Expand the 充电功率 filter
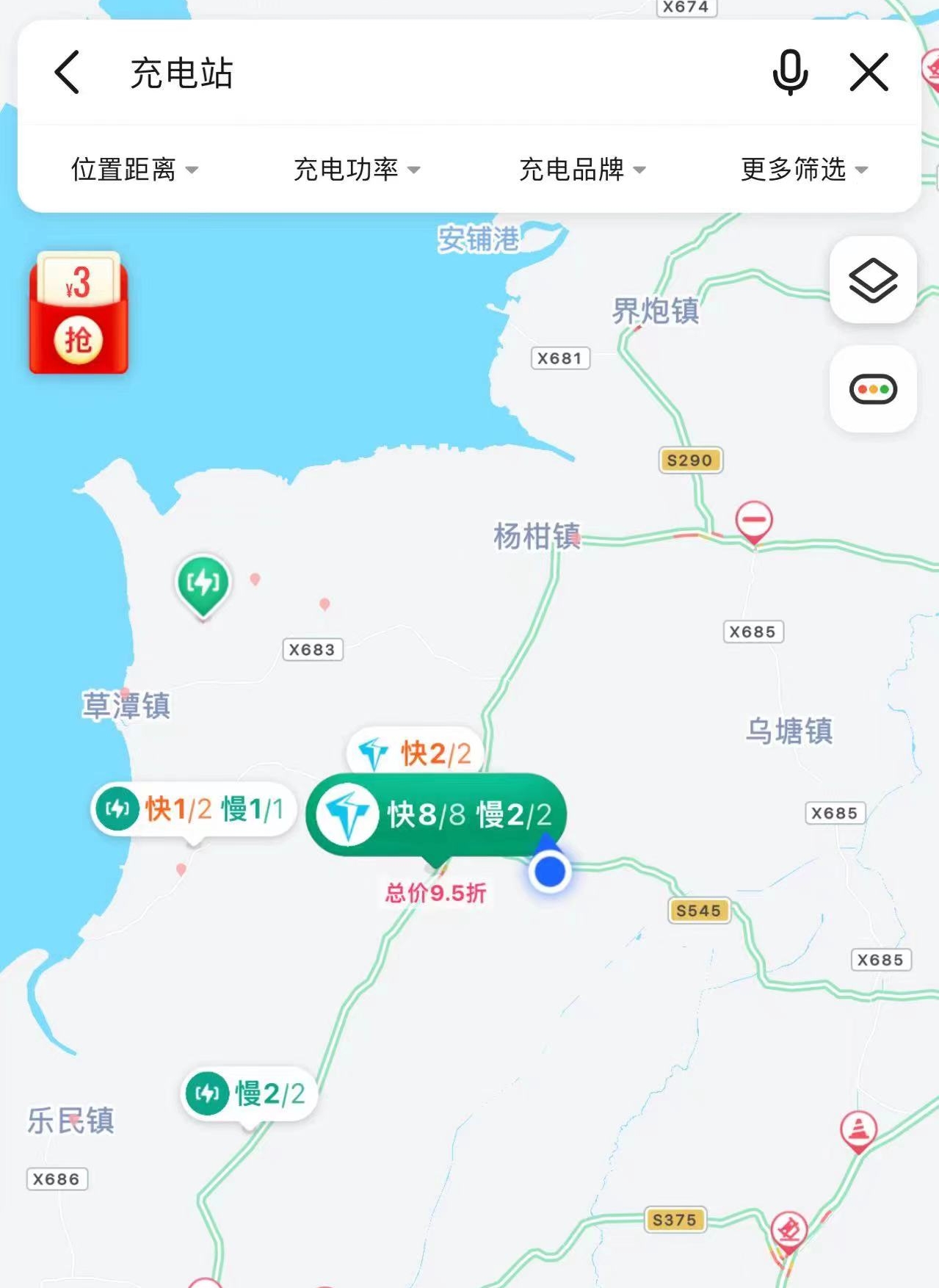 point(357,170)
